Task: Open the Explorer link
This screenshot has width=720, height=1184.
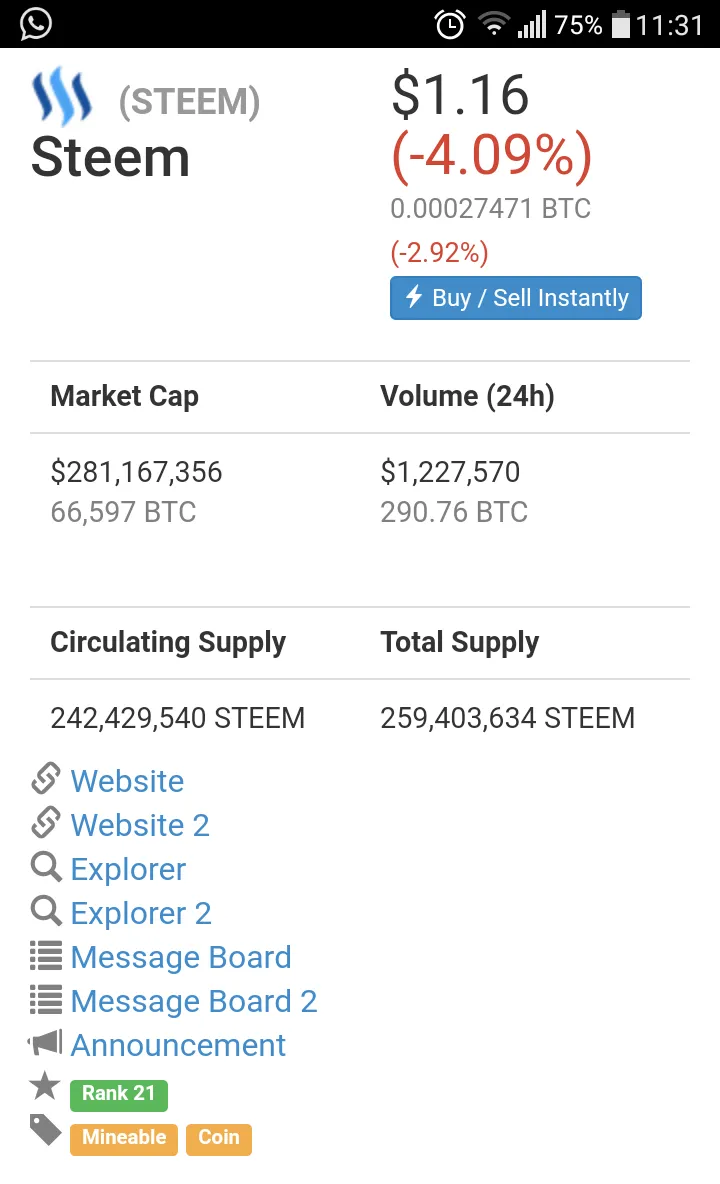Action: tap(128, 869)
